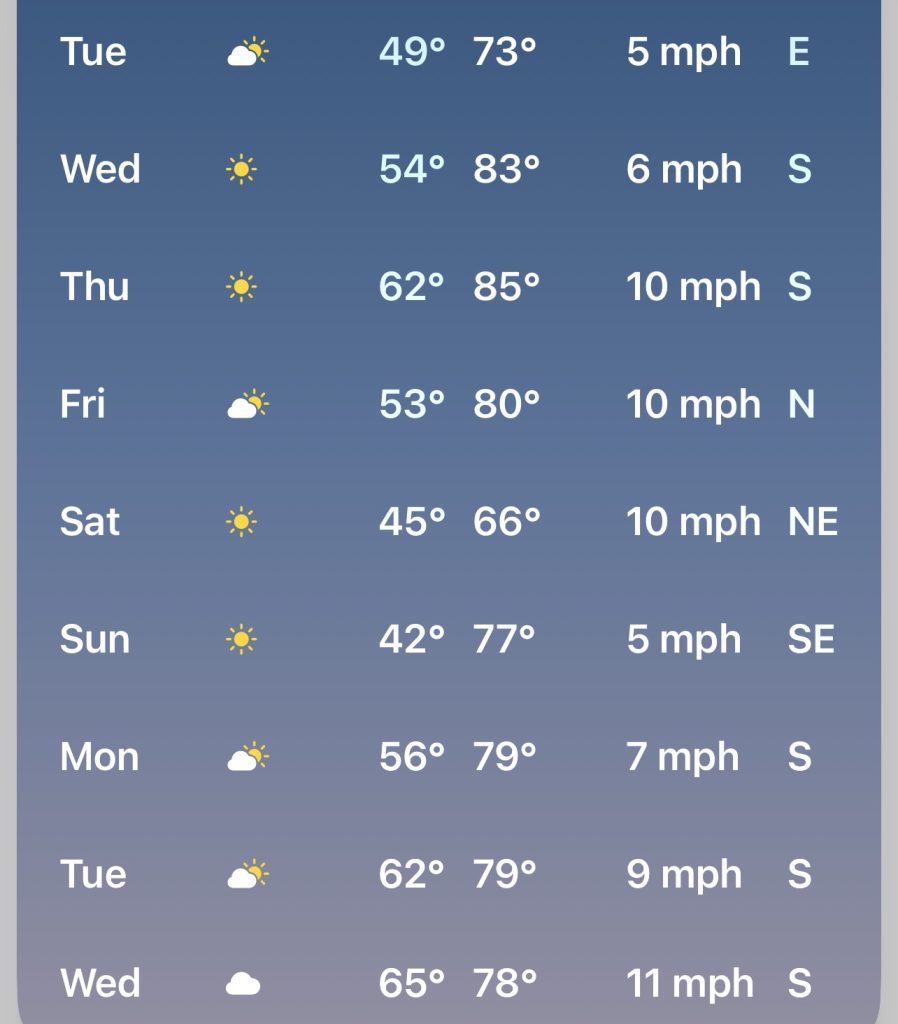The width and height of the screenshot is (898, 1024).
Task: Select the Tue row with 9 mph wind
Action: click(448, 875)
